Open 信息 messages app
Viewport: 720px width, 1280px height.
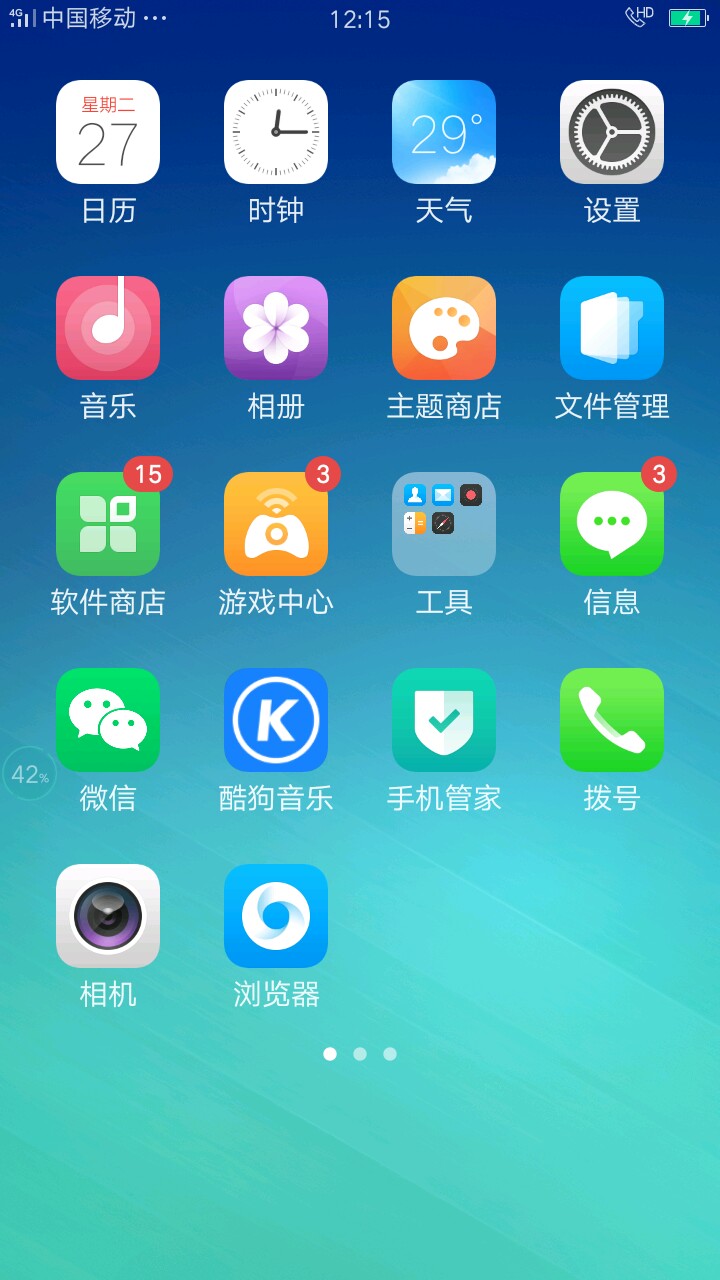pos(612,525)
